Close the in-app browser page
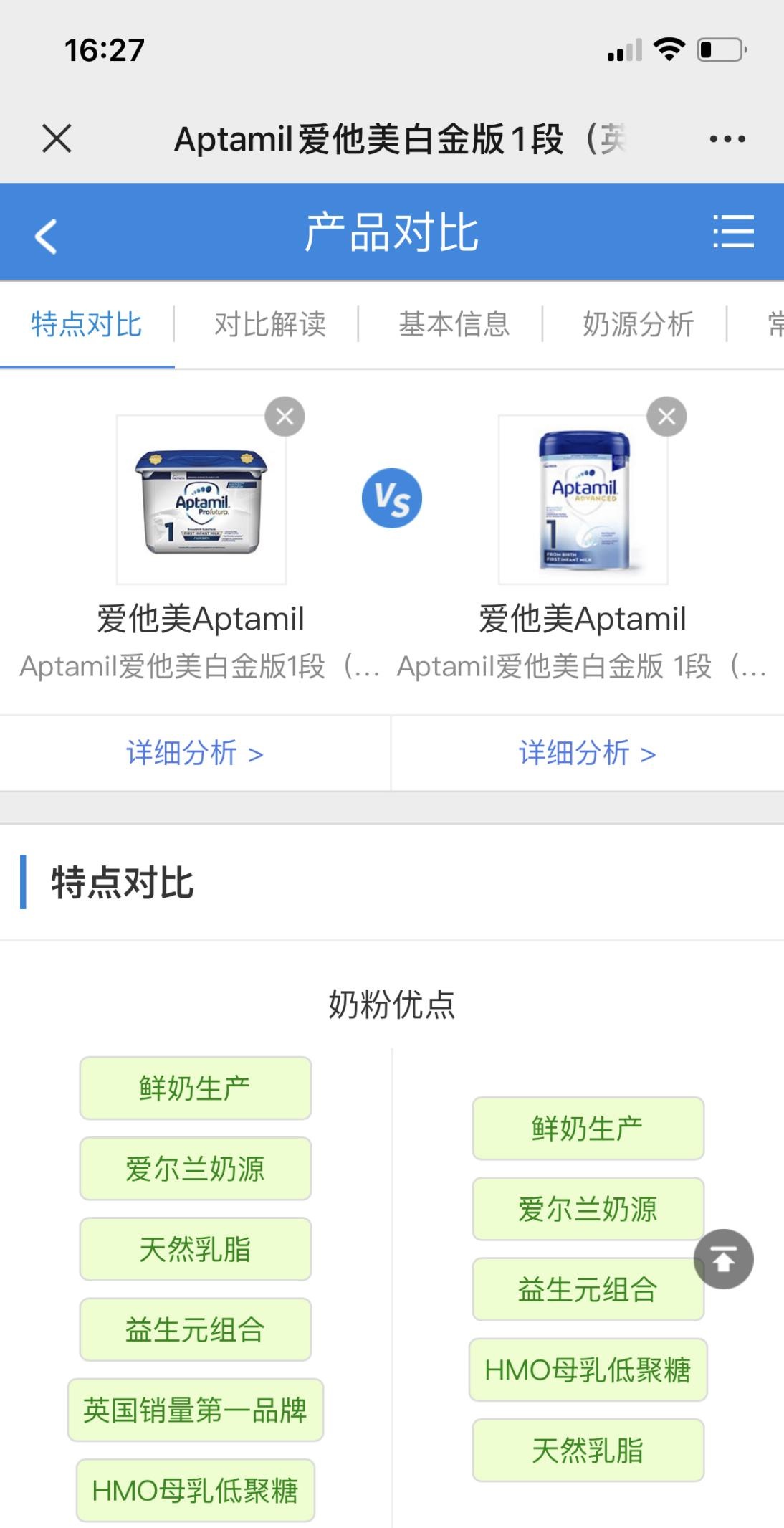The image size is (784, 1528). (x=57, y=138)
